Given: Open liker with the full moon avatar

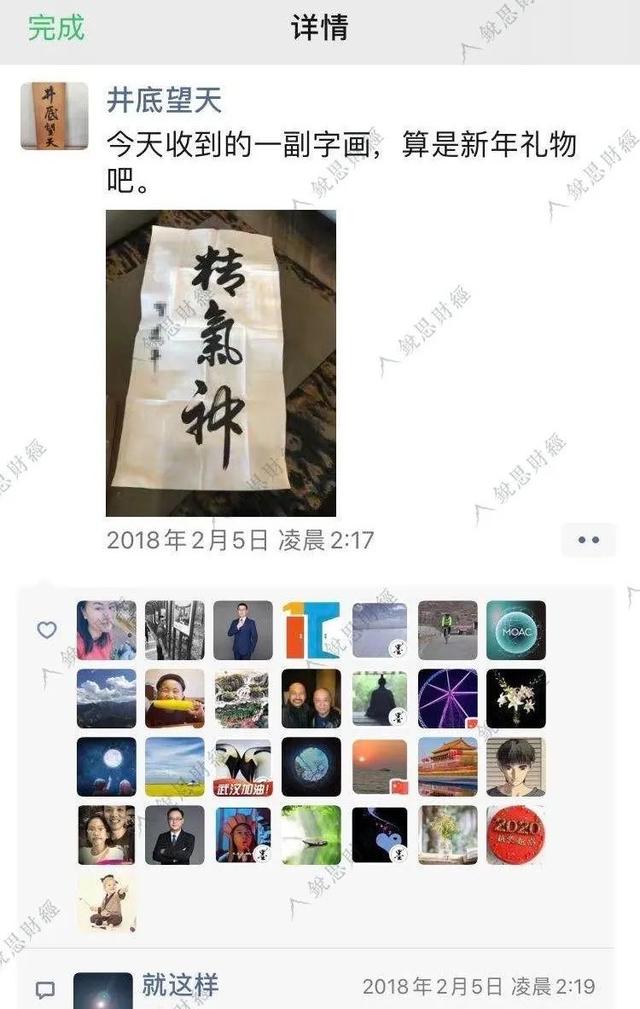Looking at the screenshot, I should click(x=106, y=767).
